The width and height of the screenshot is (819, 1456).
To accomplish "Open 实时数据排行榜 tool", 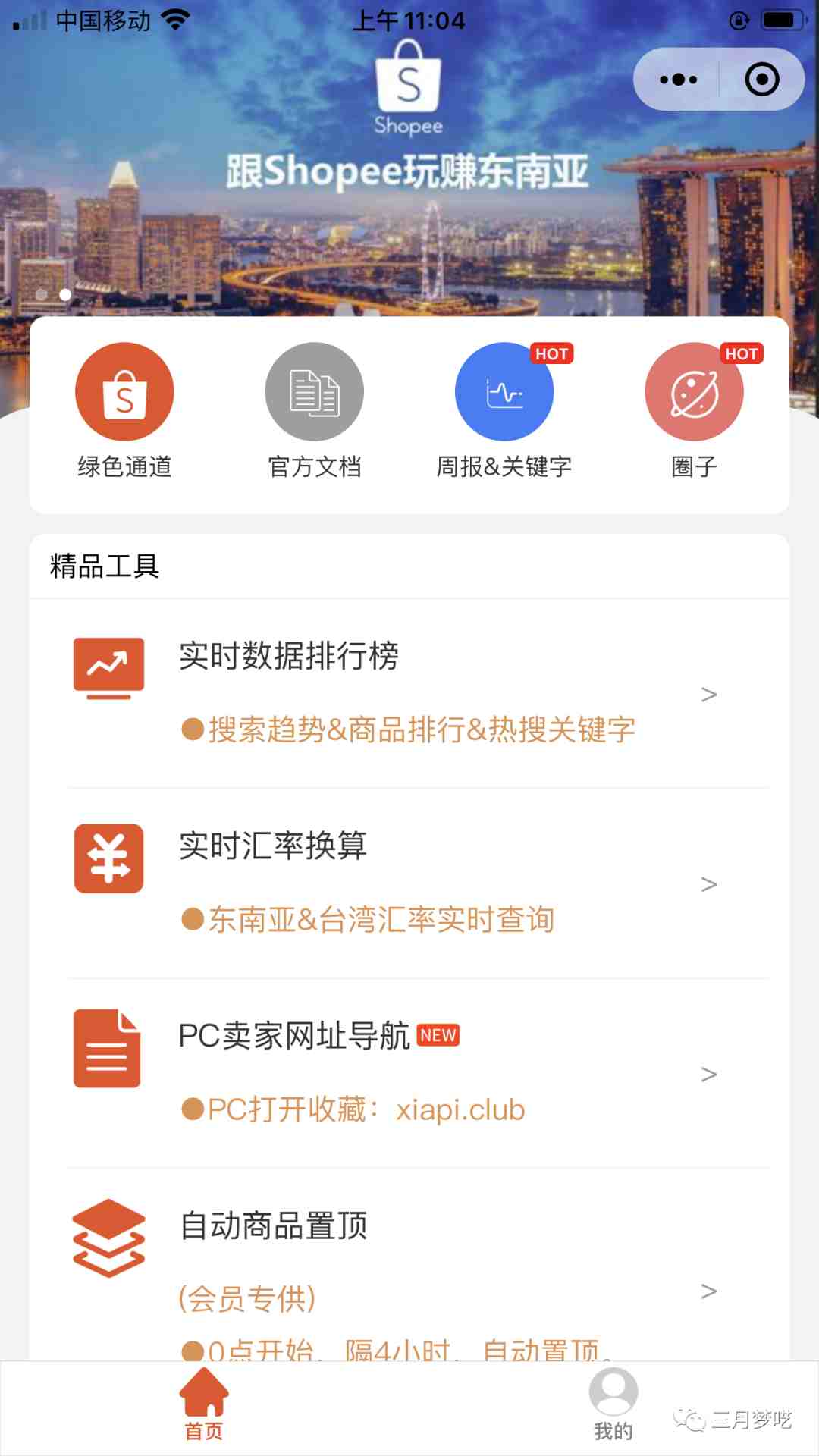I will pyautogui.click(x=409, y=692).
